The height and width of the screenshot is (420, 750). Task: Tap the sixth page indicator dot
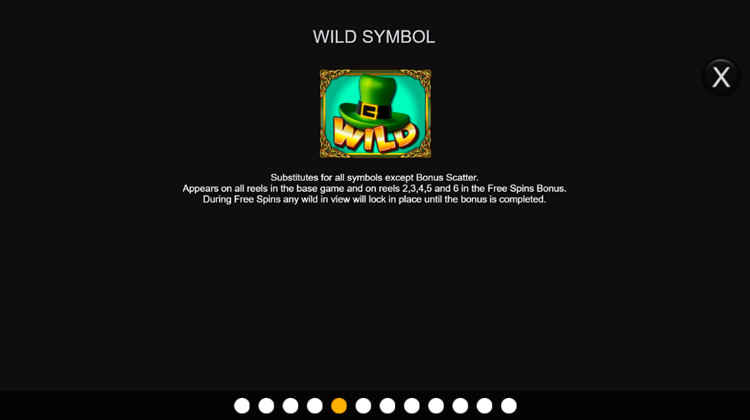(x=363, y=405)
